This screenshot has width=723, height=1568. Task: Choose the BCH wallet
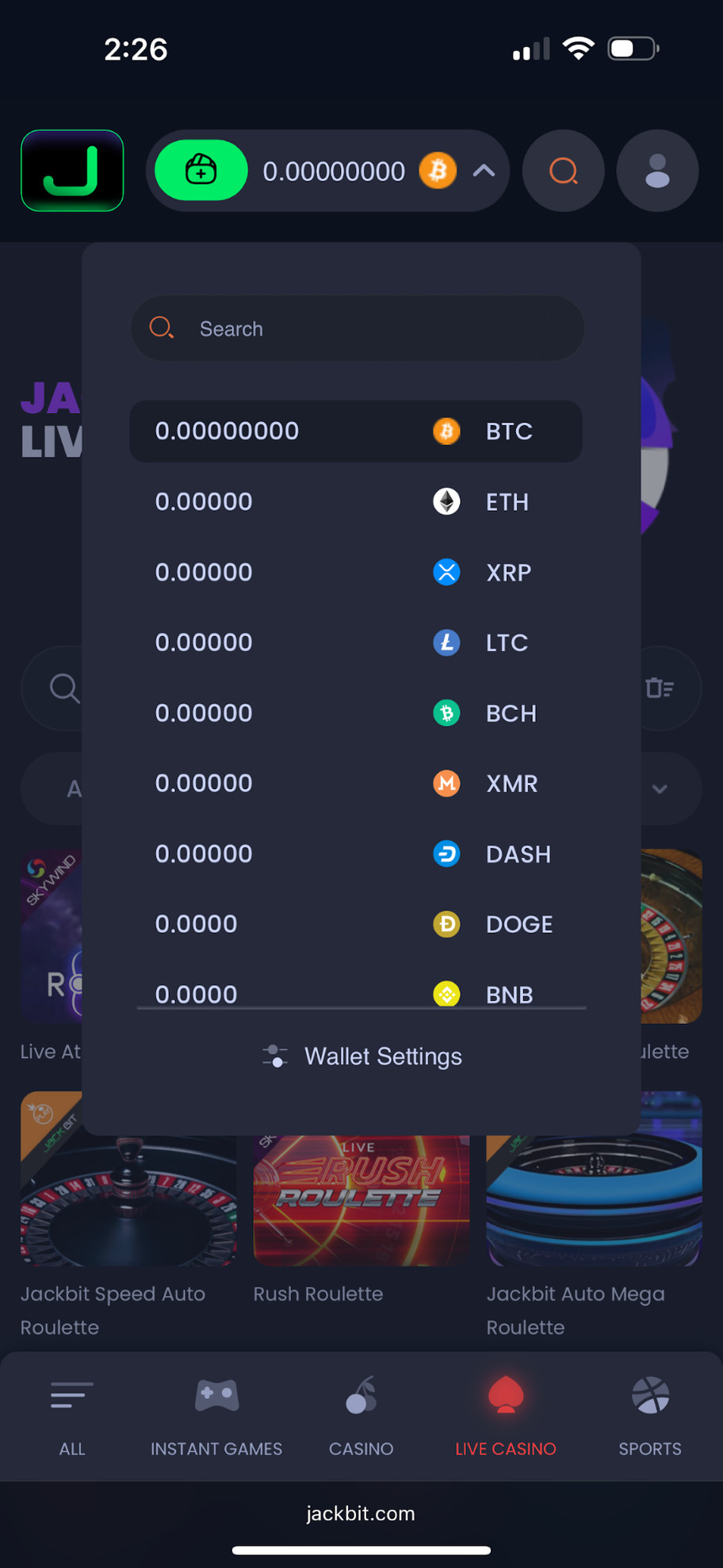click(356, 713)
